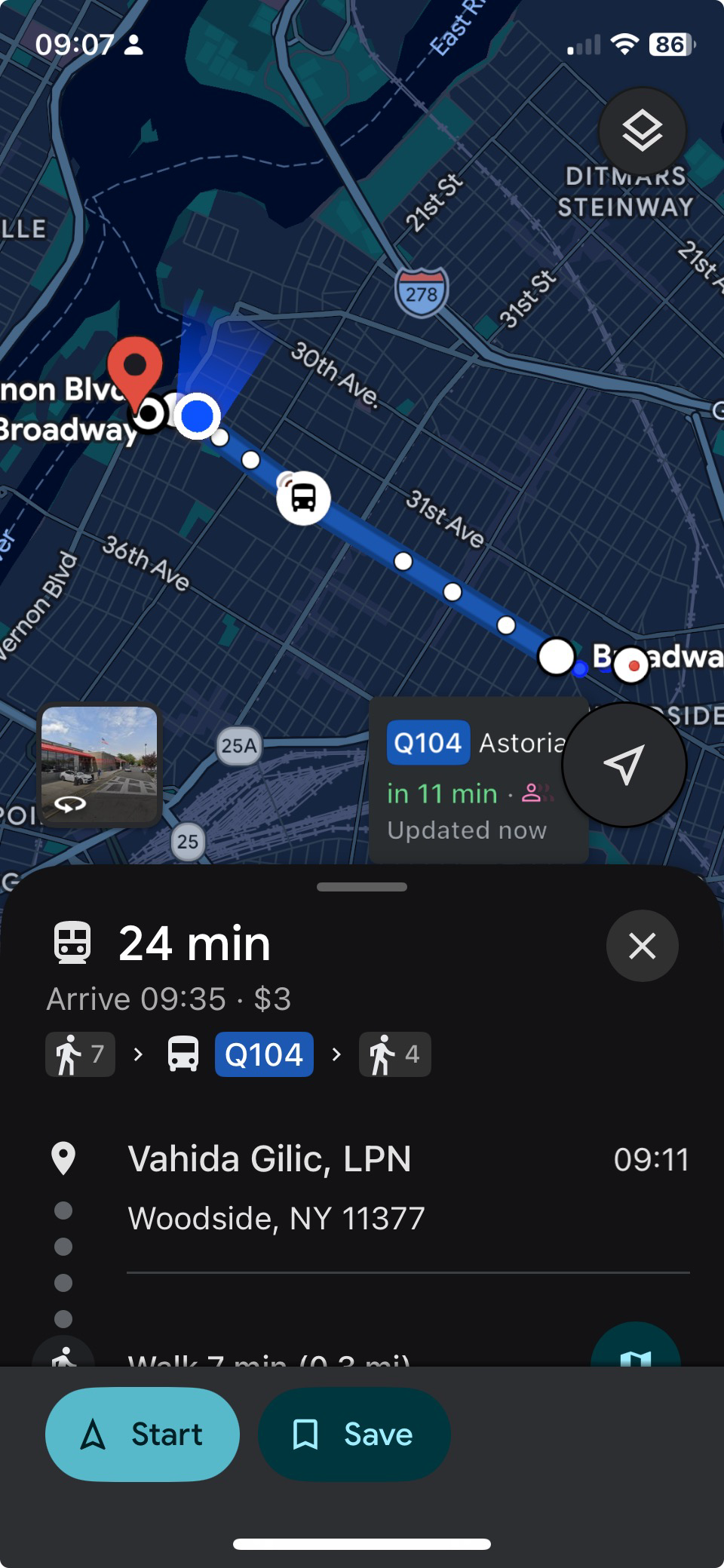
Task: Expand the directions sheet handle
Action: 362,887
